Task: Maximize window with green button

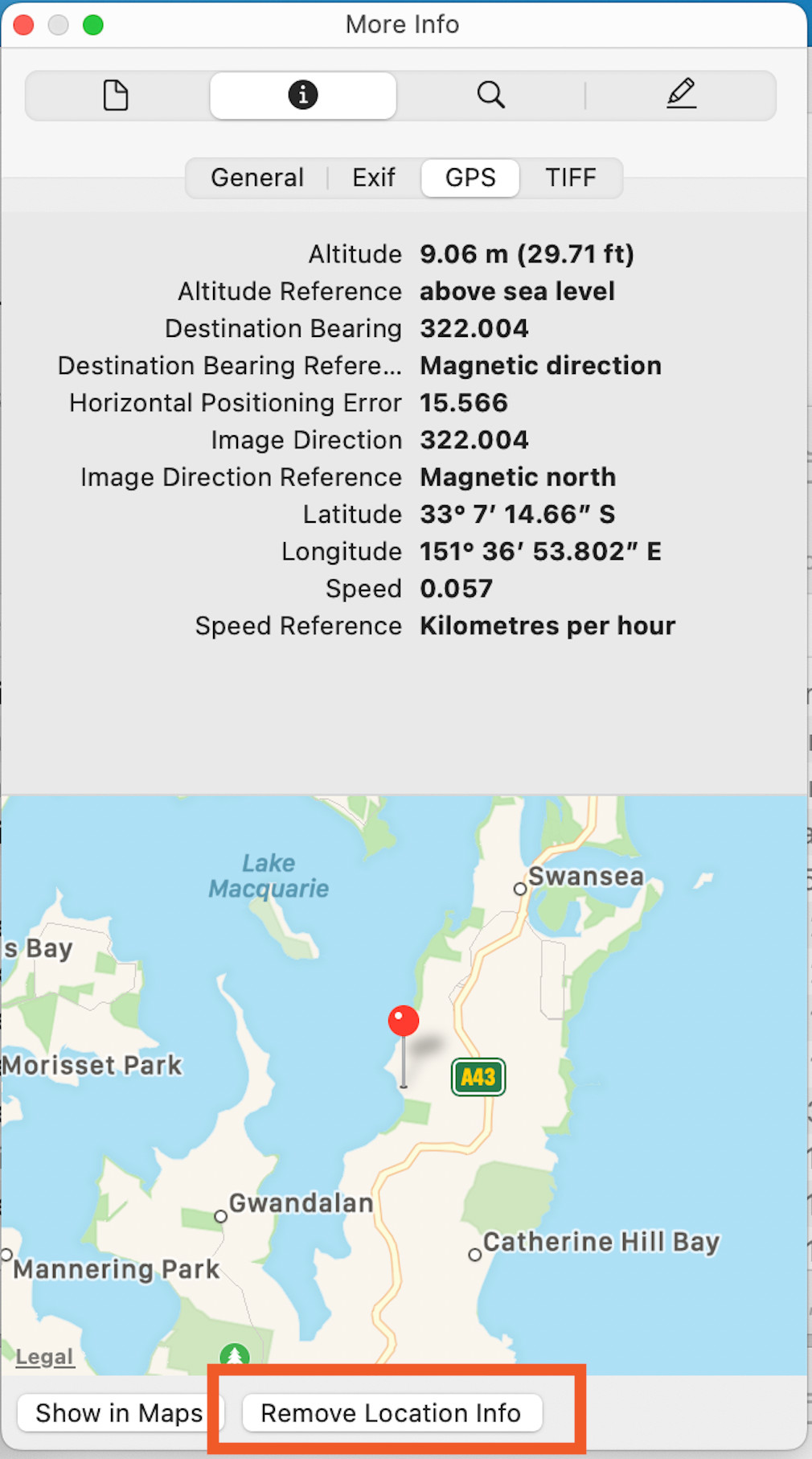Action: point(93,25)
